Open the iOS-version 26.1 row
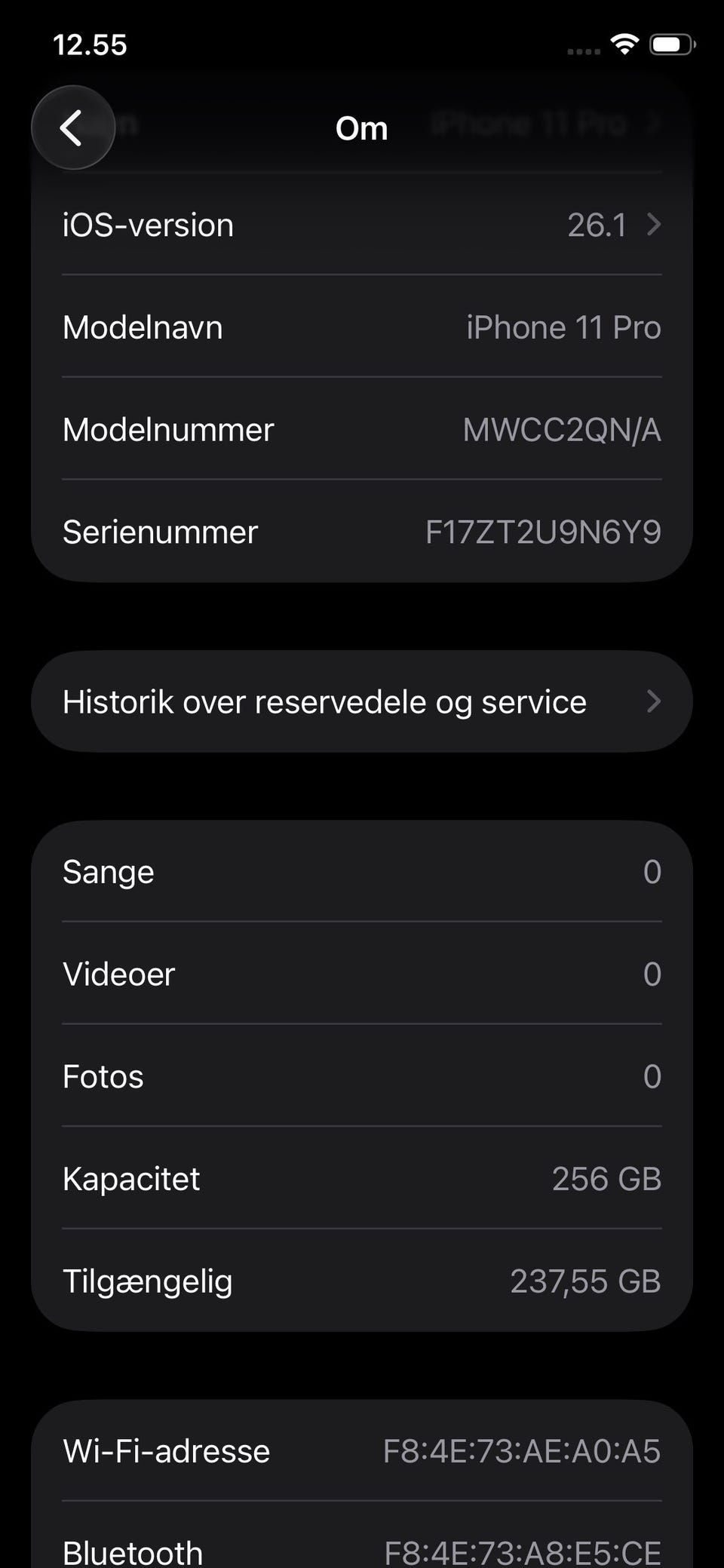 [362, 225]
